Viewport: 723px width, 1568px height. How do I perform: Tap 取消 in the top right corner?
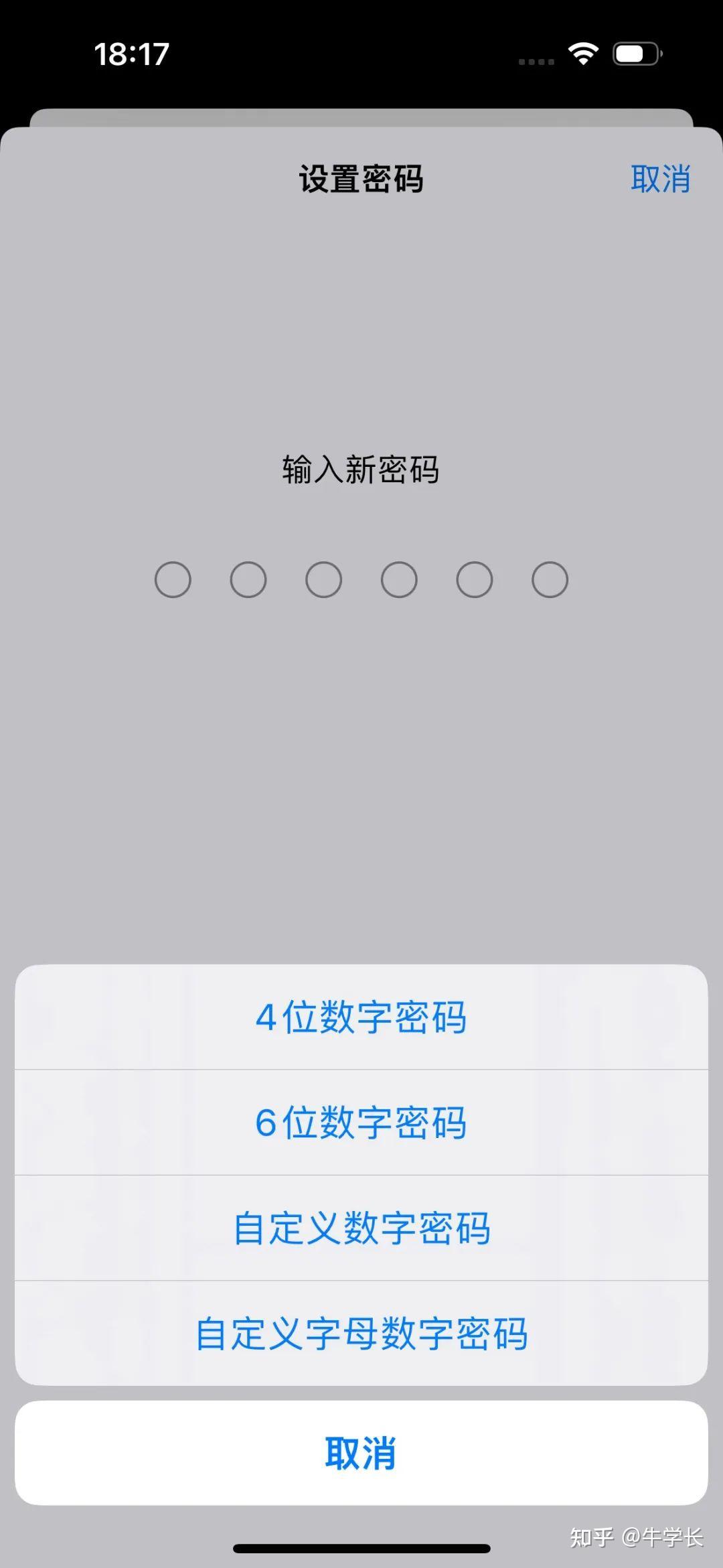tap(661, 177)
